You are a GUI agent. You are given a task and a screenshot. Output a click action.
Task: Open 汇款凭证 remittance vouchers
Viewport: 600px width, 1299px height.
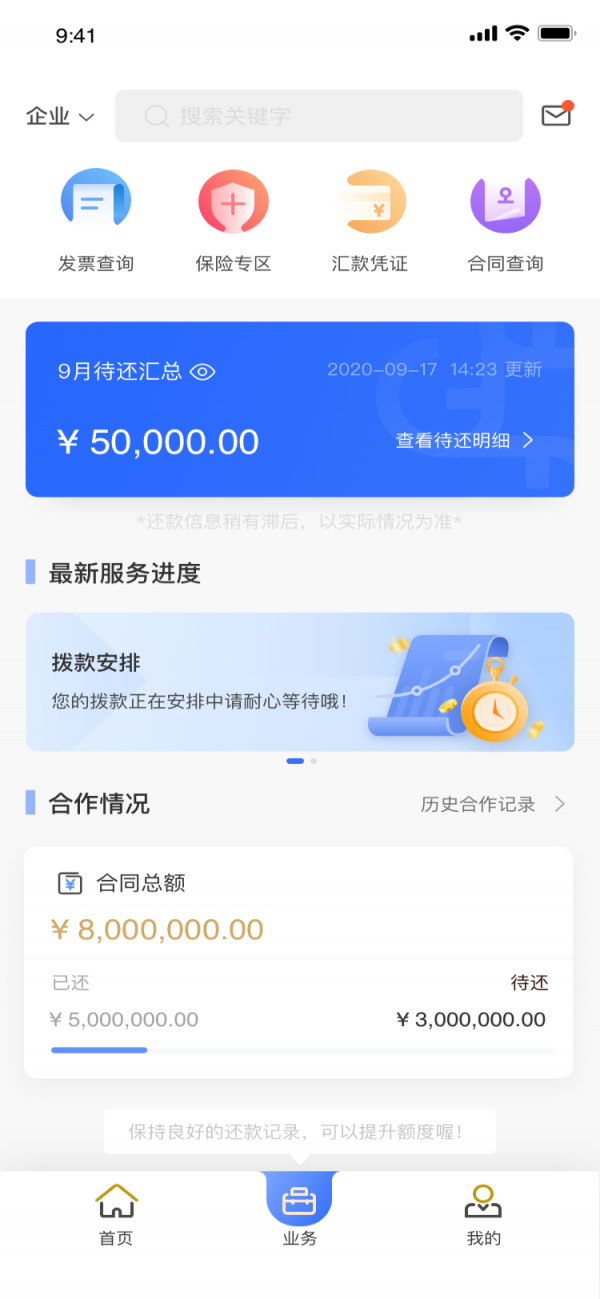pyautogui.click(x=370, y=221)
